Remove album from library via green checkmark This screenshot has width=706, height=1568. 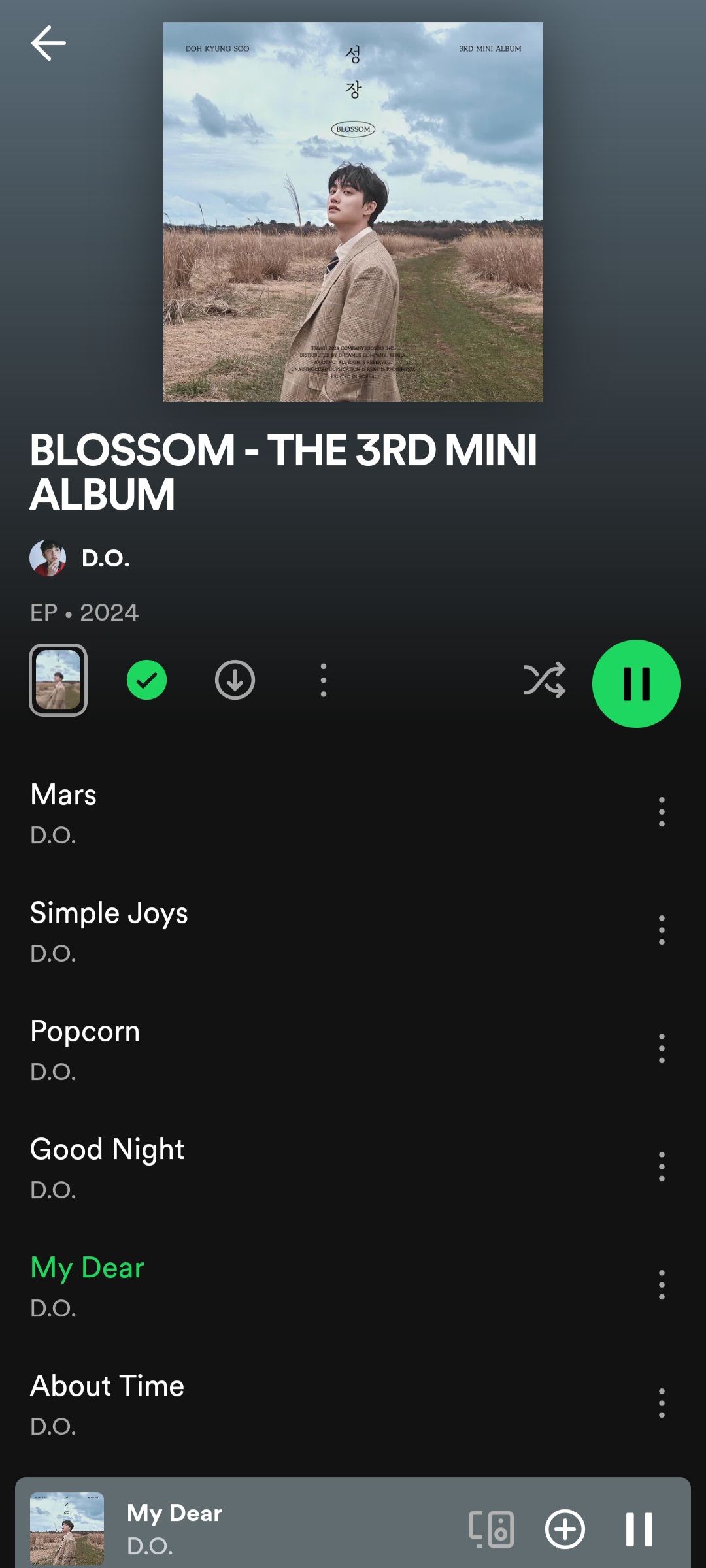click(x=146, y=680)
